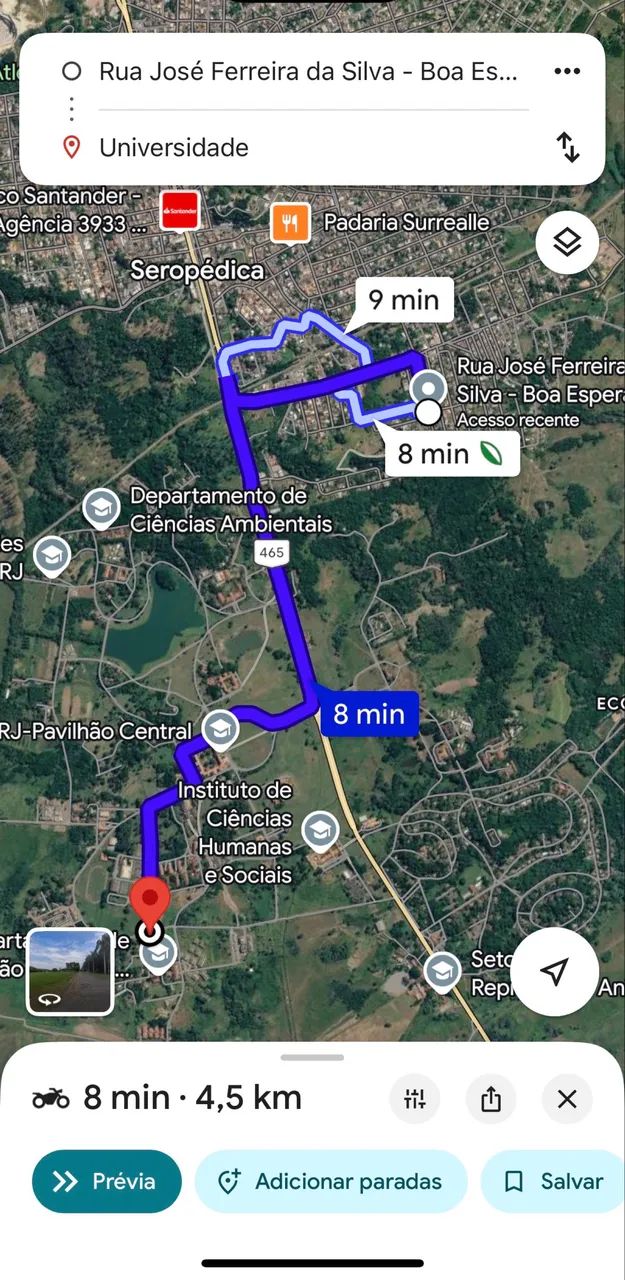Open Departamento de Ciências Ambientais marker
625x1280 pixels.
point(101,509)
